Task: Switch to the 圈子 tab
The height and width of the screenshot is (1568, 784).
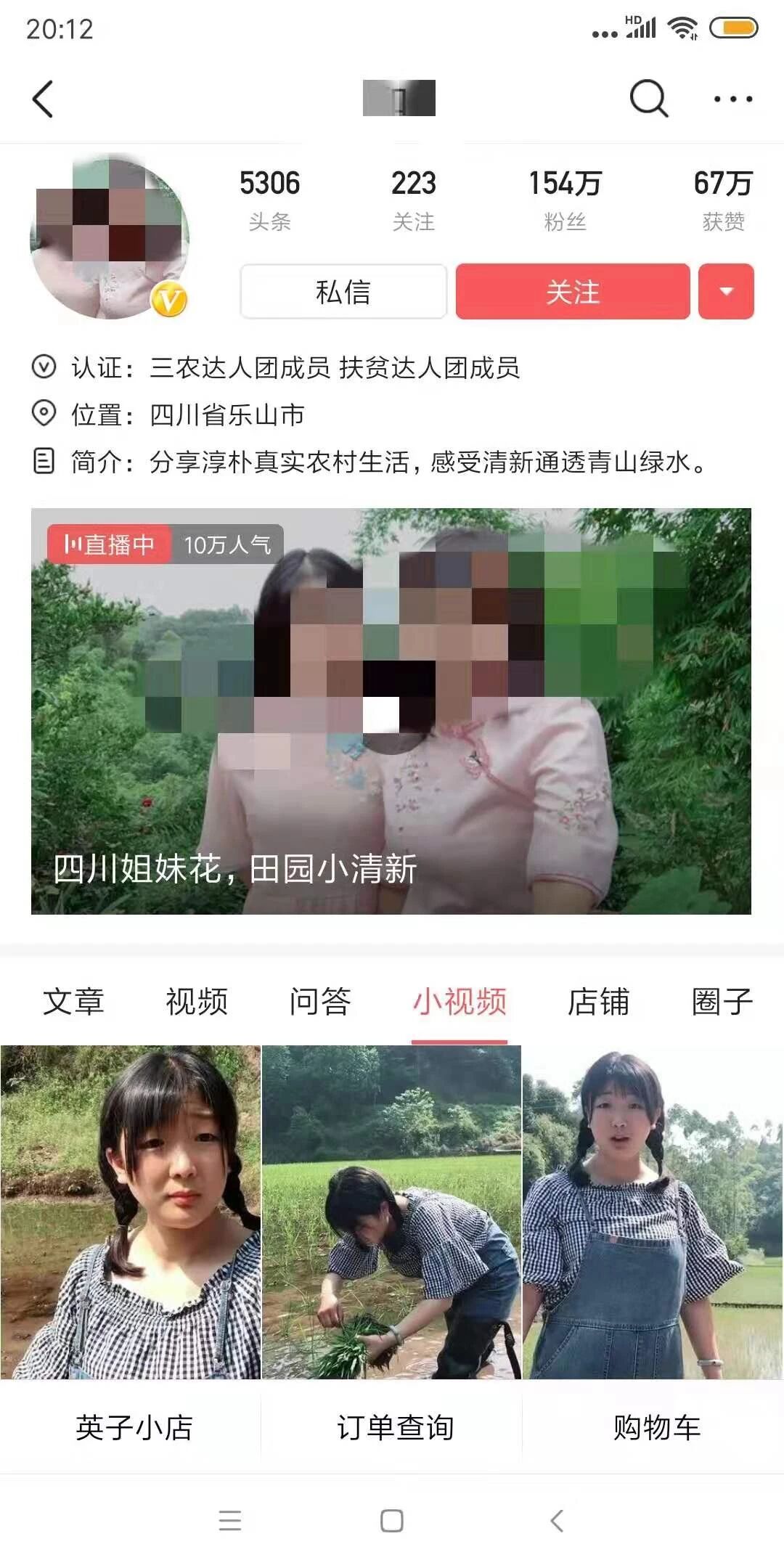Action: pyautogui.click(x=722, y=1002)
